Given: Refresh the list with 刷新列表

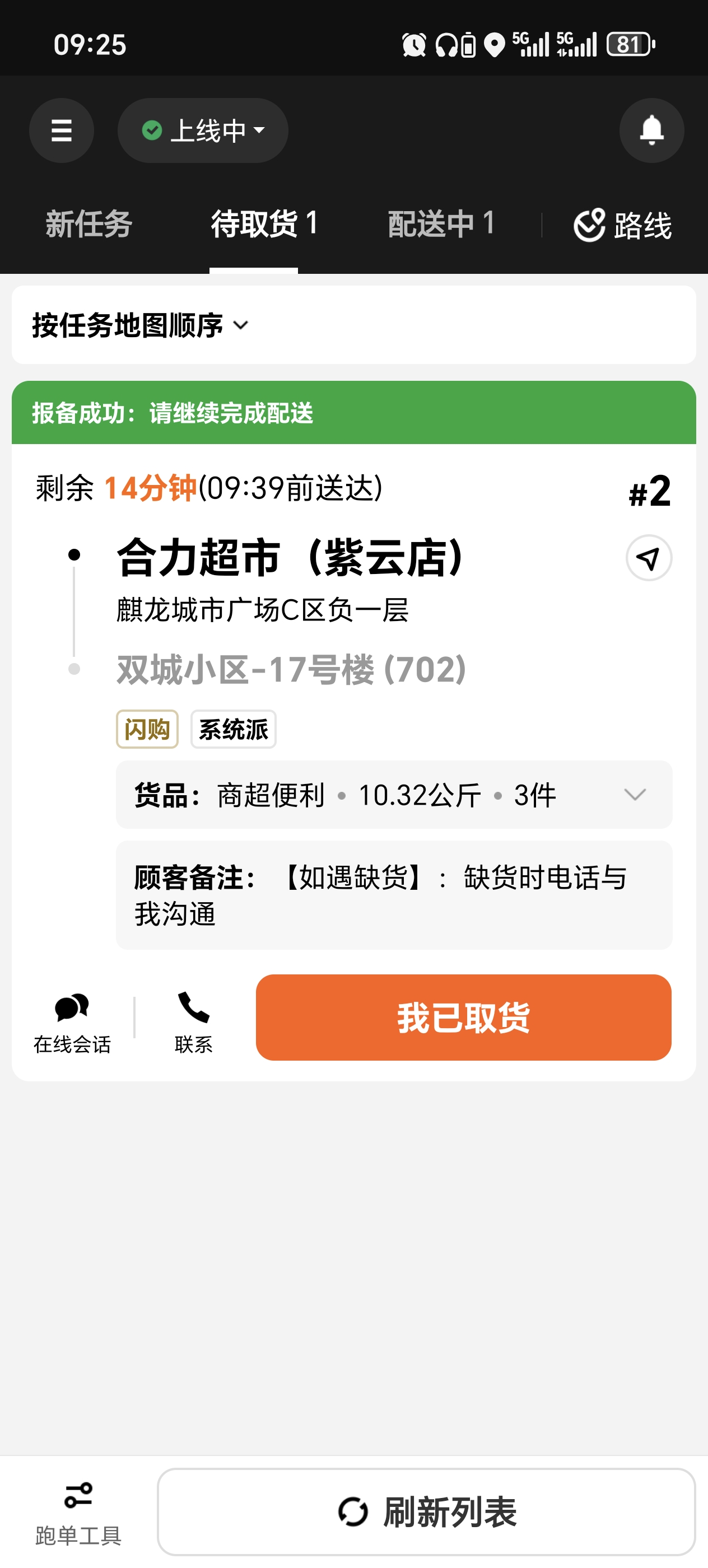Looking at the screenshot, I should coord(426,1512).
